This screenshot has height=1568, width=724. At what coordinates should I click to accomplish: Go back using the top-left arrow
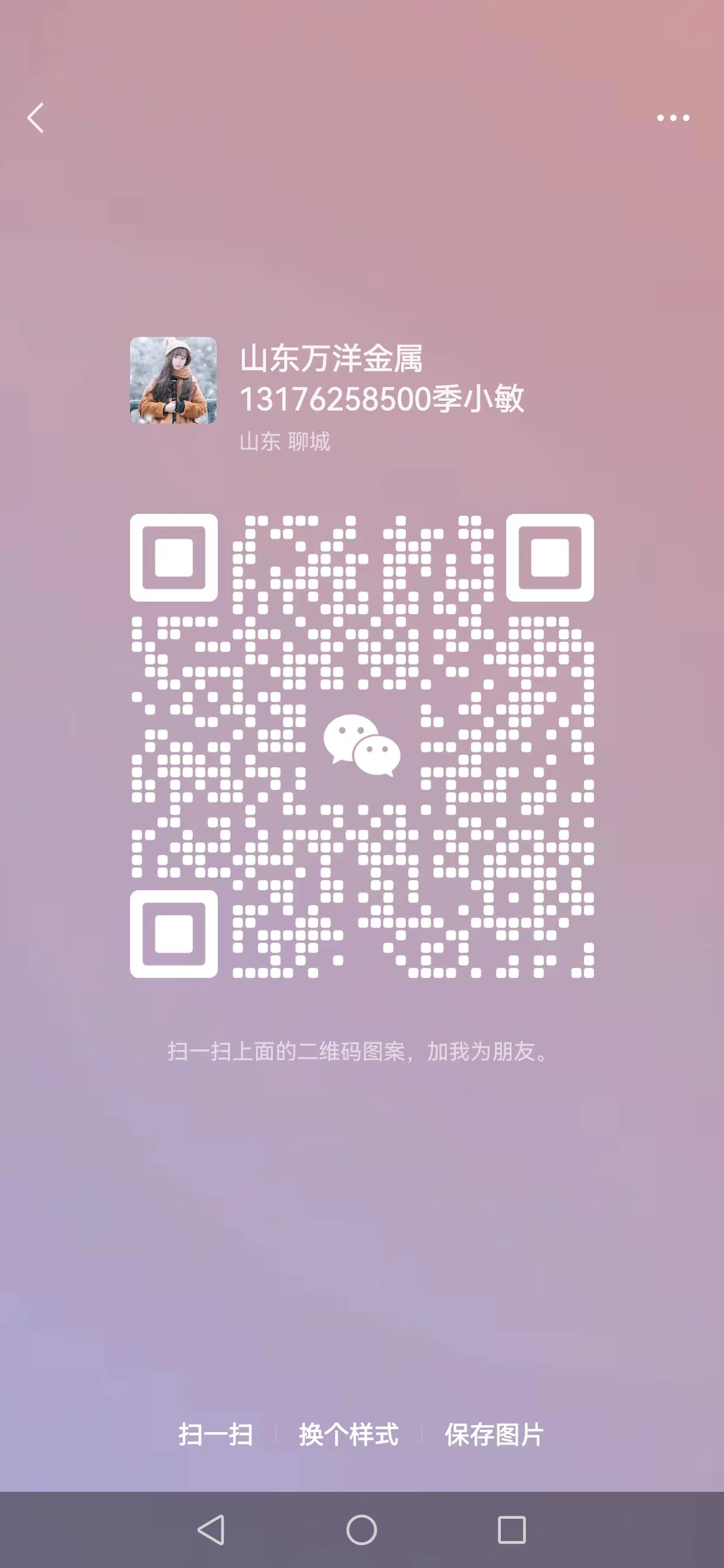click(36, 117)
